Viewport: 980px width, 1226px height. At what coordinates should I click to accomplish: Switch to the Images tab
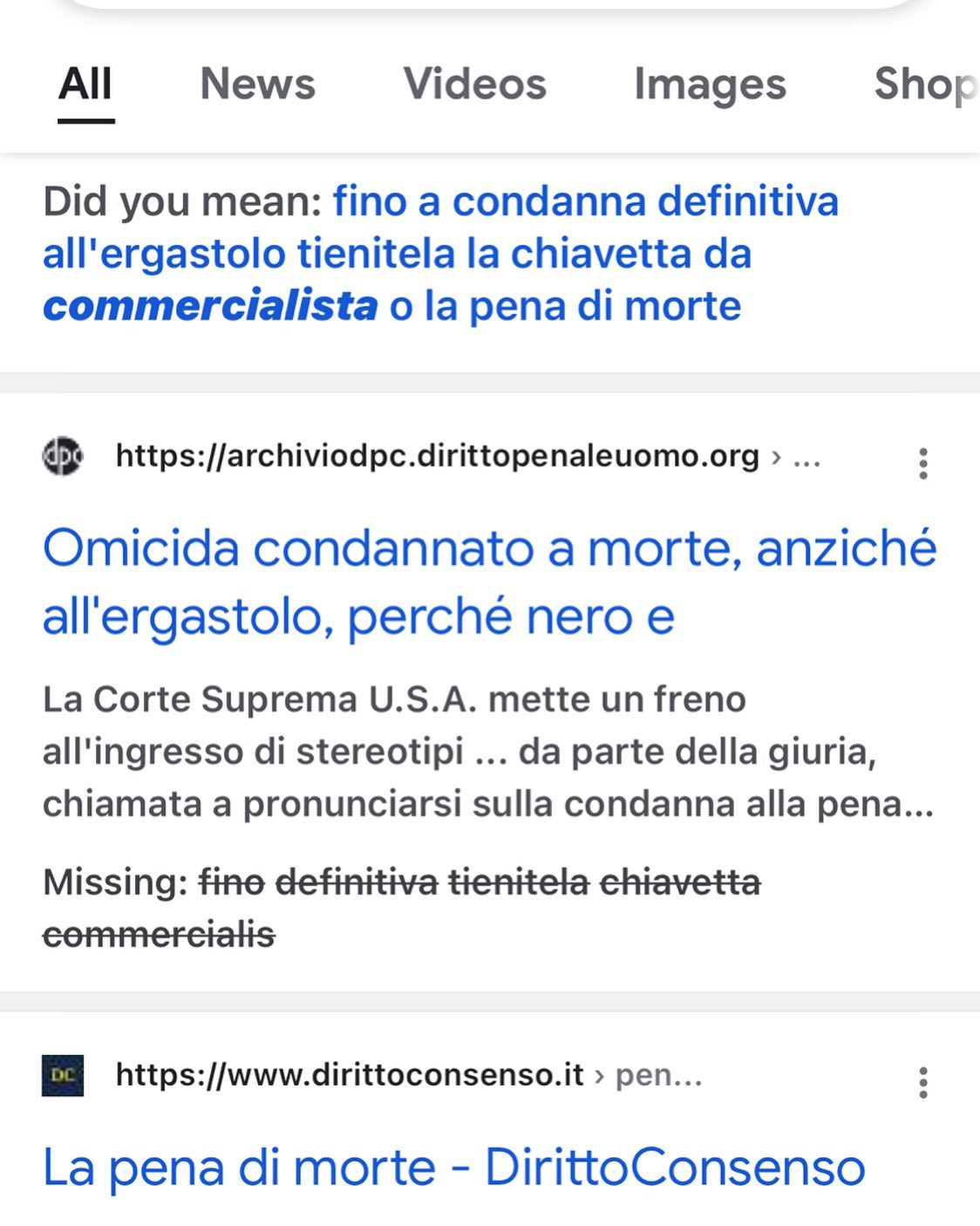click(x=710, y=85)
